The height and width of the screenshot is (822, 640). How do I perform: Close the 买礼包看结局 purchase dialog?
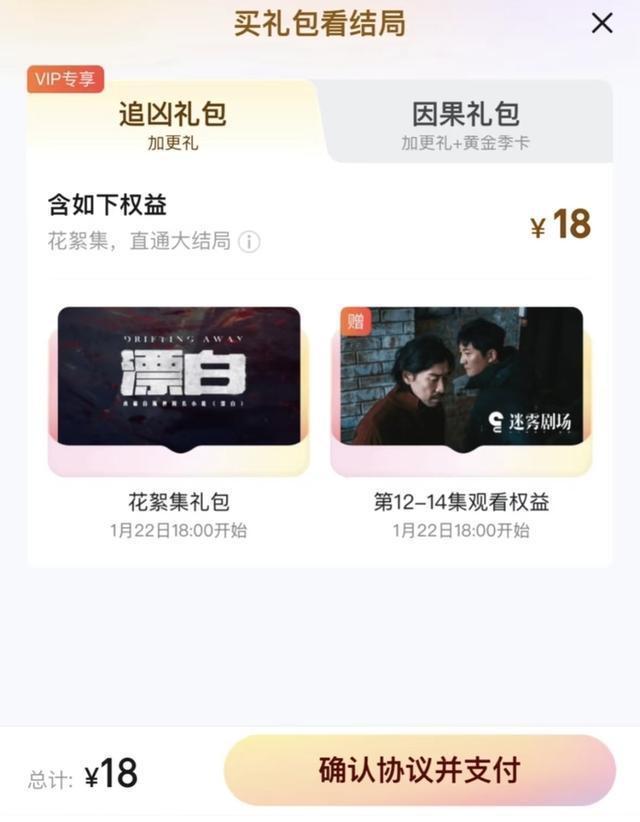click(x=602, y=23)
